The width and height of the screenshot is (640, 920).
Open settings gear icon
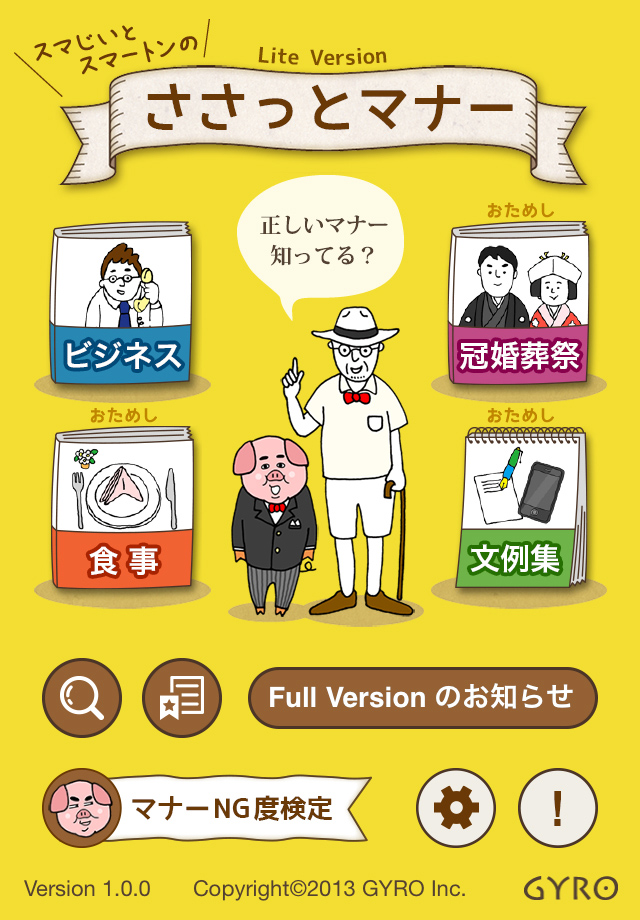(456, 808)
